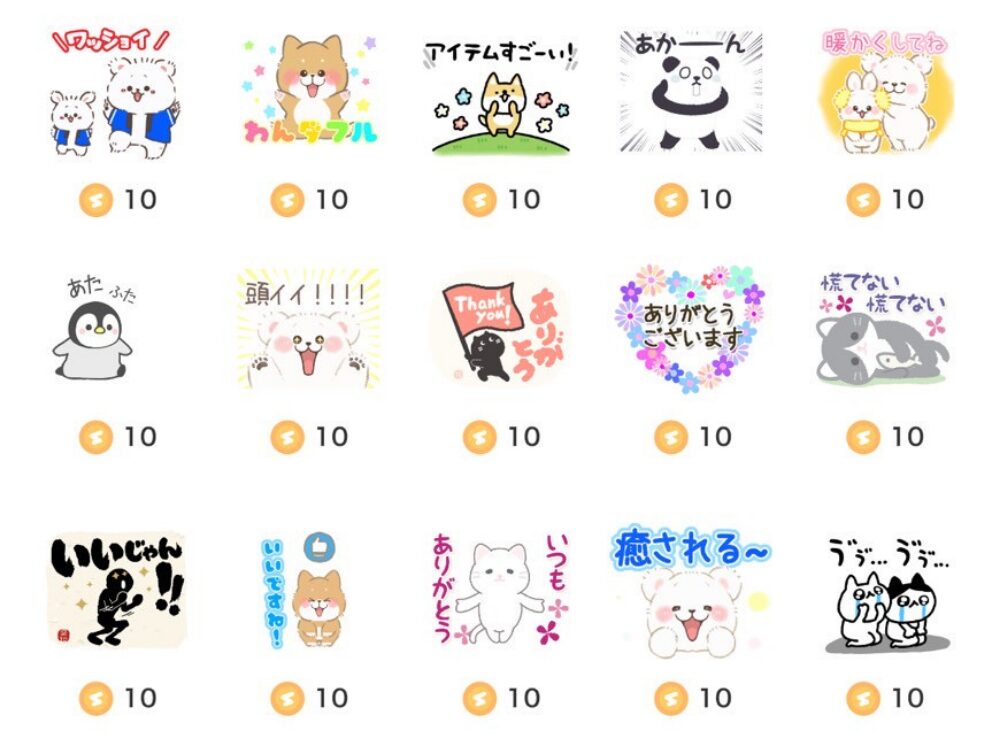Image resolution: width=1000 pixels, height=750 pixels.
Task: Open the いつもありがとう white cat sticker
Action: pos(500,590)
